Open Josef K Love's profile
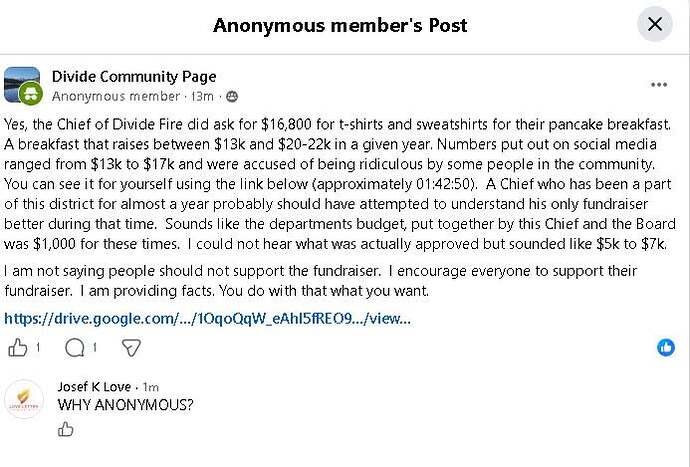The height and width of the screenshot is (467, 690). click(94, 386)
